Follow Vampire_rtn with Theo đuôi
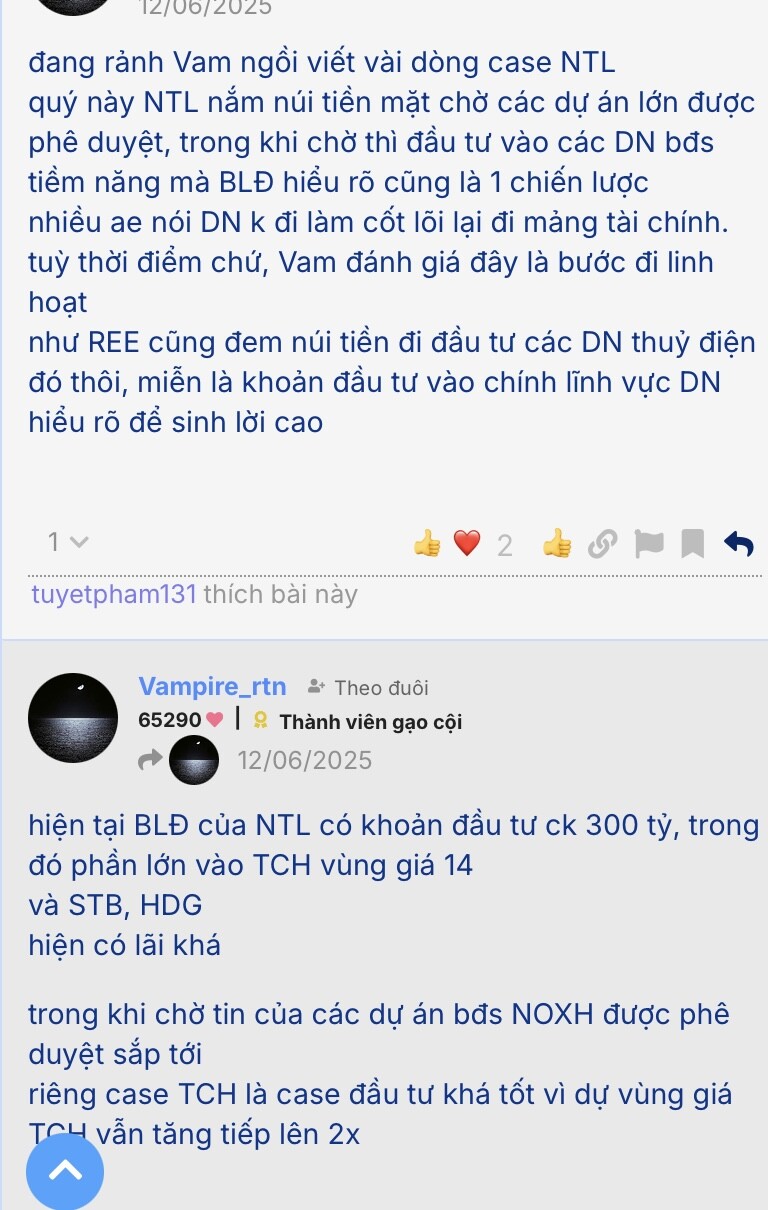768x1210 pixels. point(368,688)
